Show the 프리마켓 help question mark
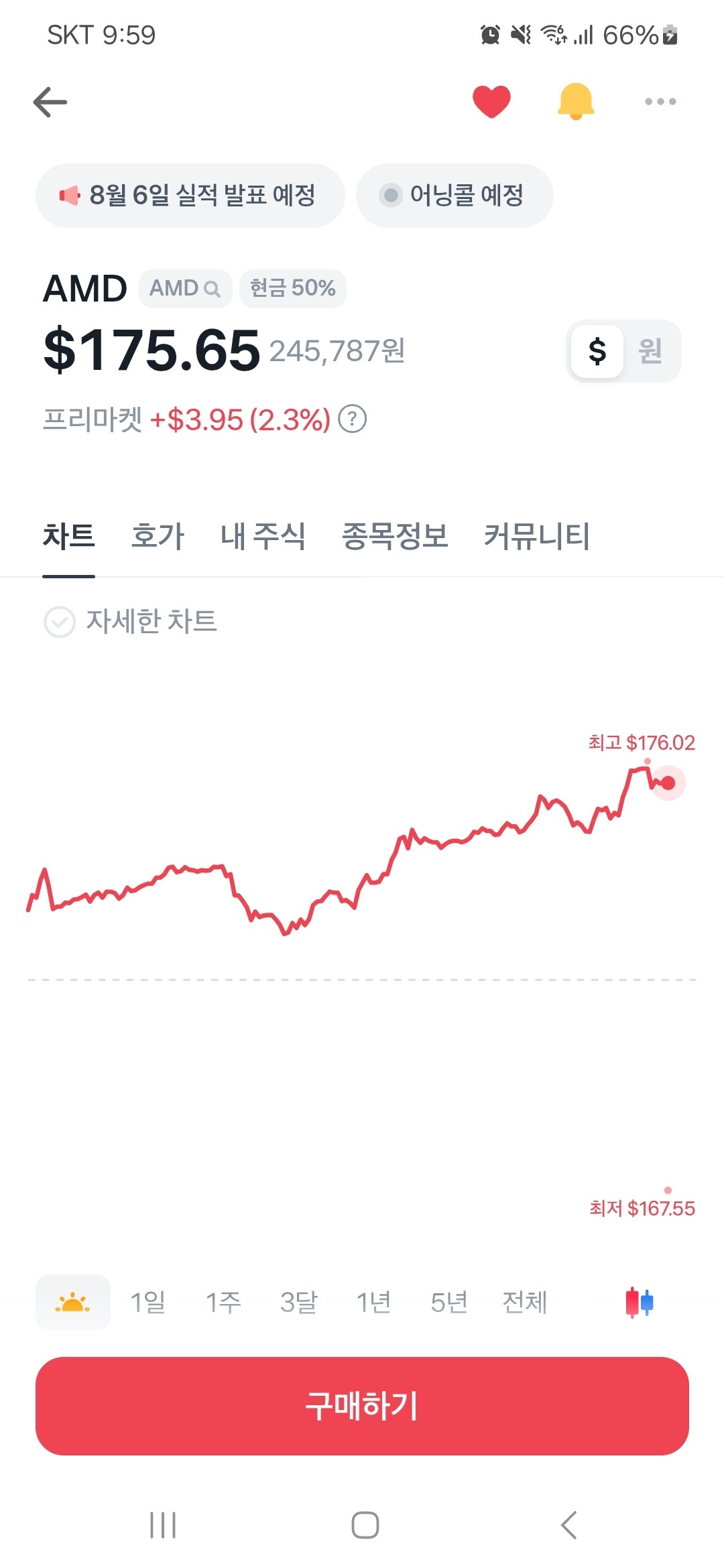The height and width of the screenshot is (1568, 724). click(352, 419)
